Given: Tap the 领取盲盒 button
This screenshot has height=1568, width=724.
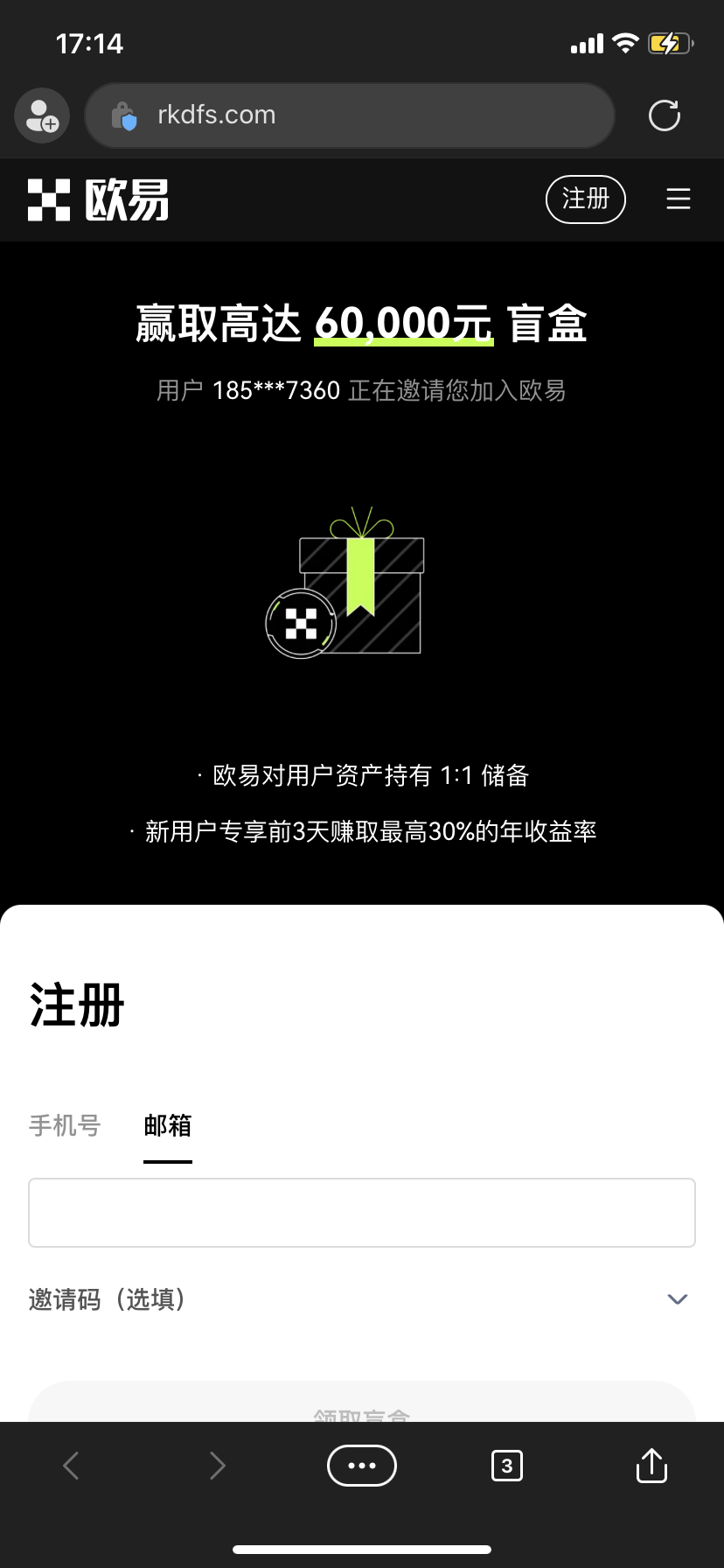Looking at the screenshot, I should (x=362, y=1405).
